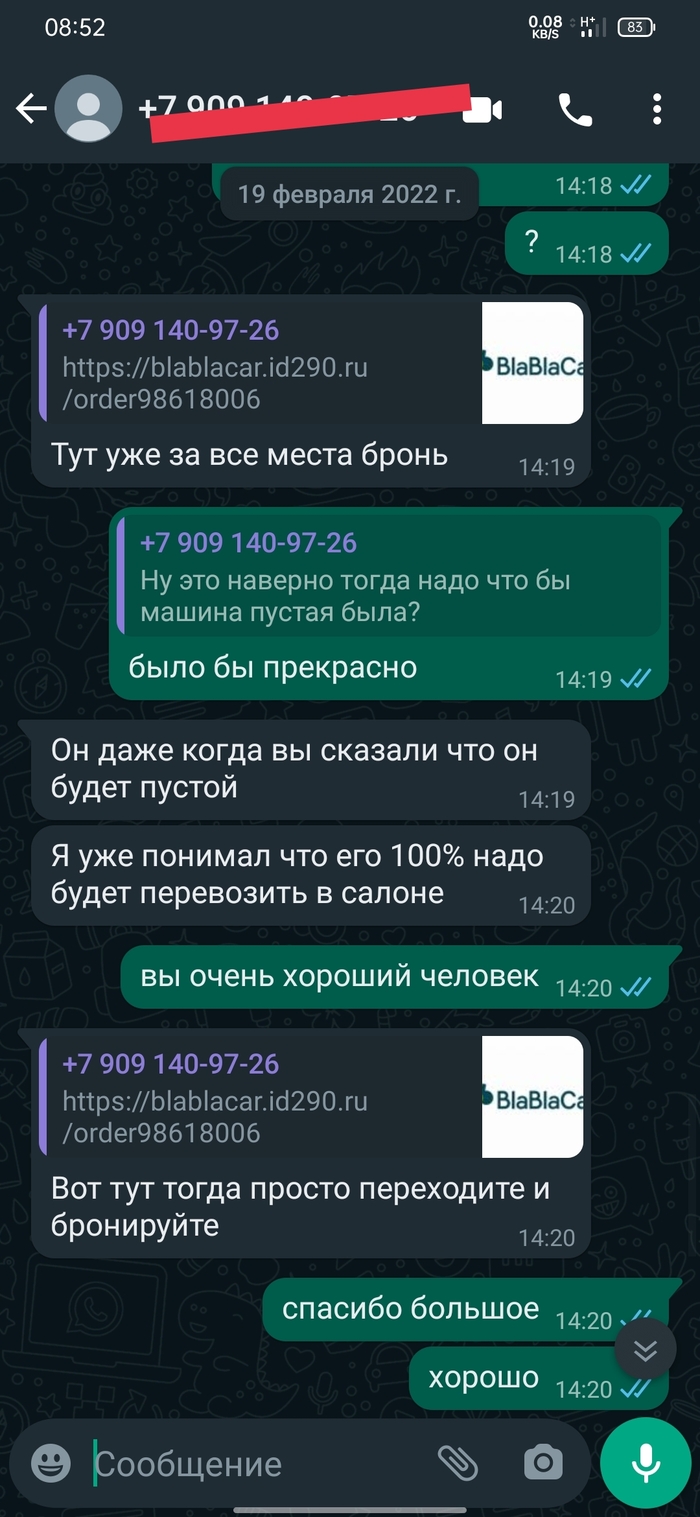This screenshot has width=700, height=1517.
Task: Open the contact's profile picture
Action: click(x=88, y=108)
